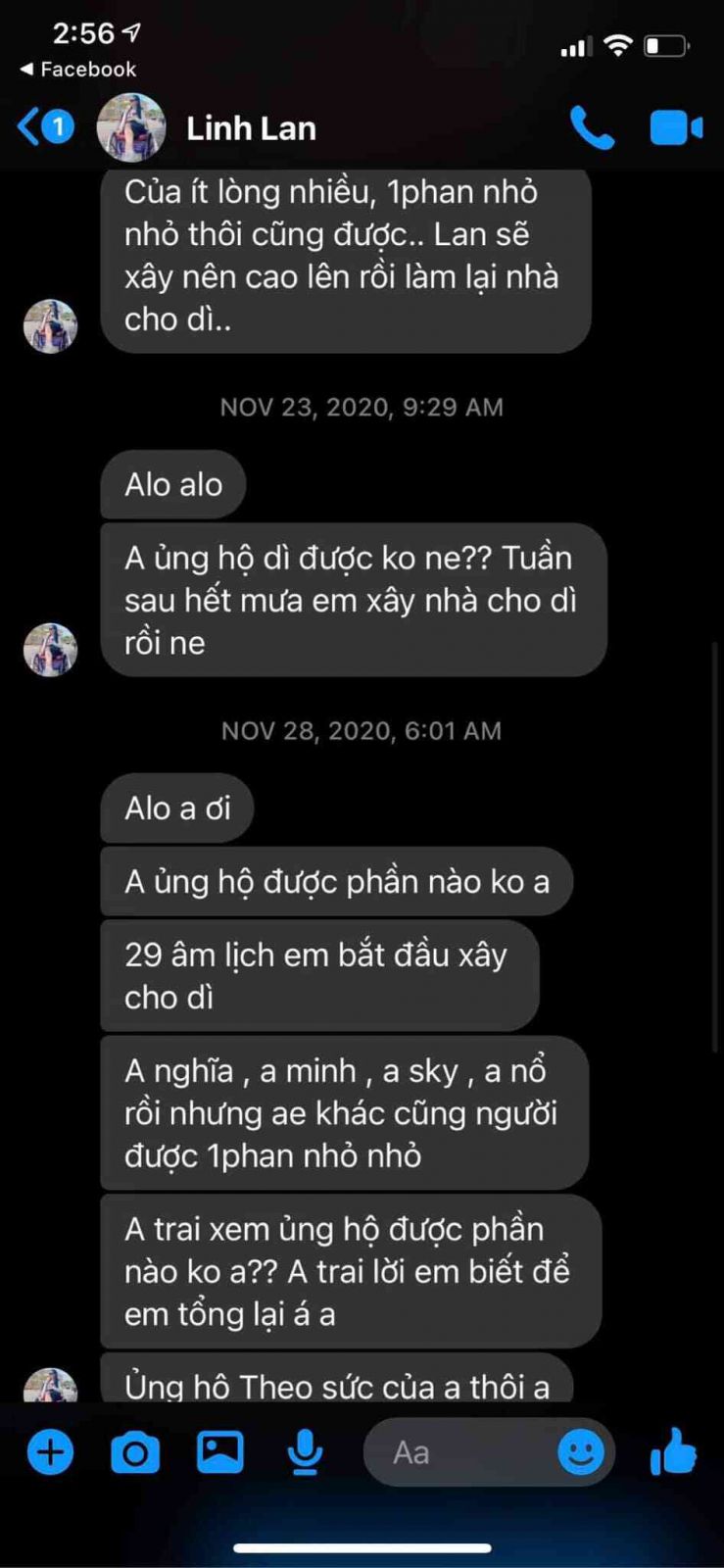Open more options with the plus icon
Screen dimensions: 724x1568
click(x=51, y=1451)
